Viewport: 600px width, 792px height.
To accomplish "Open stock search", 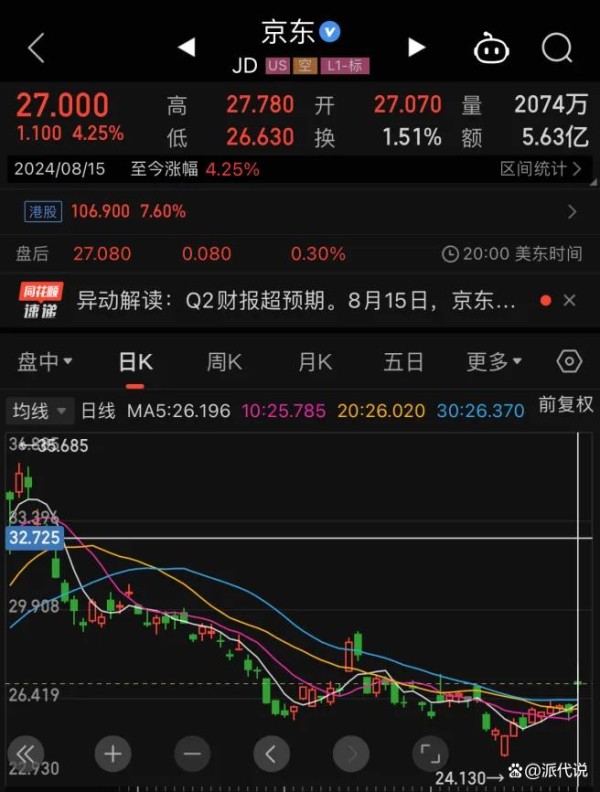I will point(556,47).
